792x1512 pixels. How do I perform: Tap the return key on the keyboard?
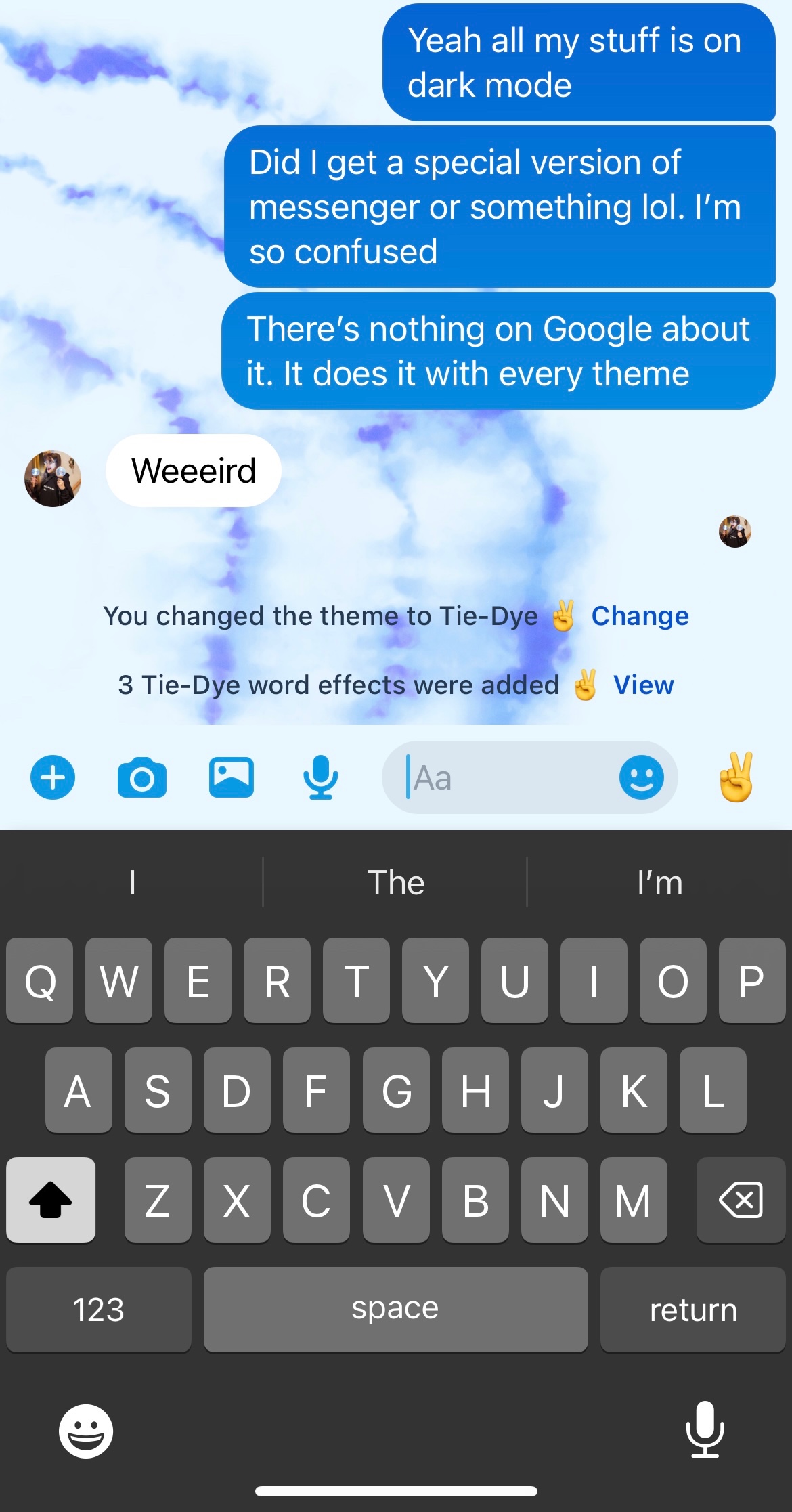point(693,1310)
